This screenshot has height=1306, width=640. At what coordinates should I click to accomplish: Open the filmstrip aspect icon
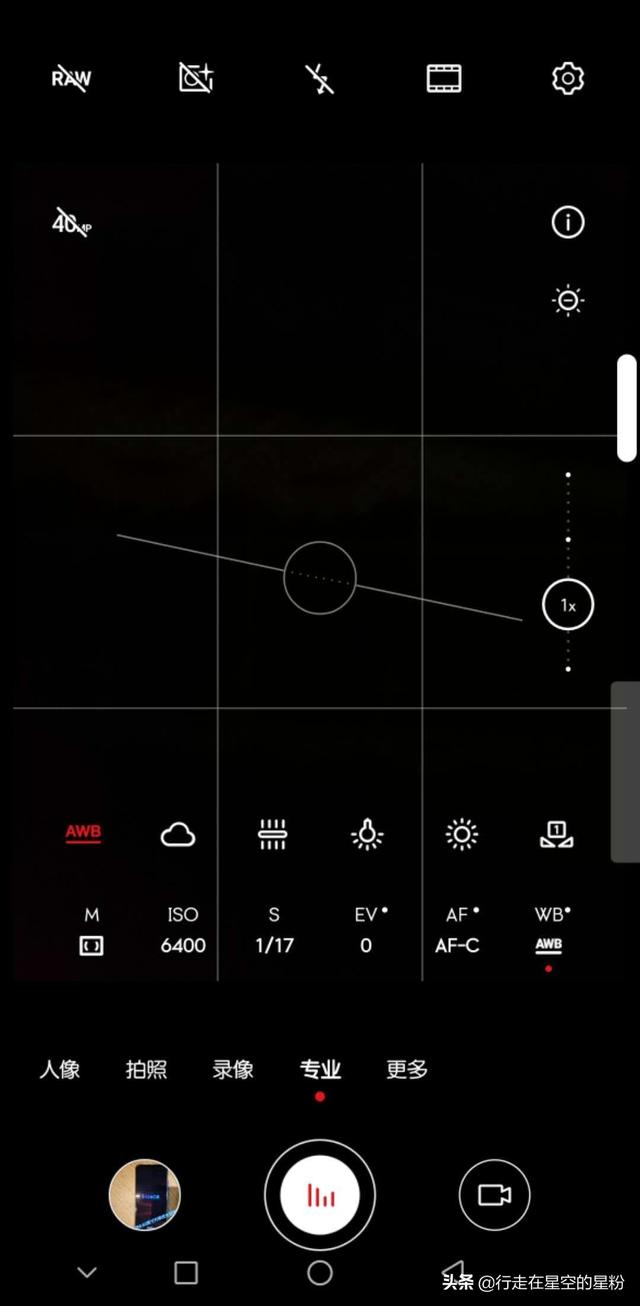click(x=444, y=78)
